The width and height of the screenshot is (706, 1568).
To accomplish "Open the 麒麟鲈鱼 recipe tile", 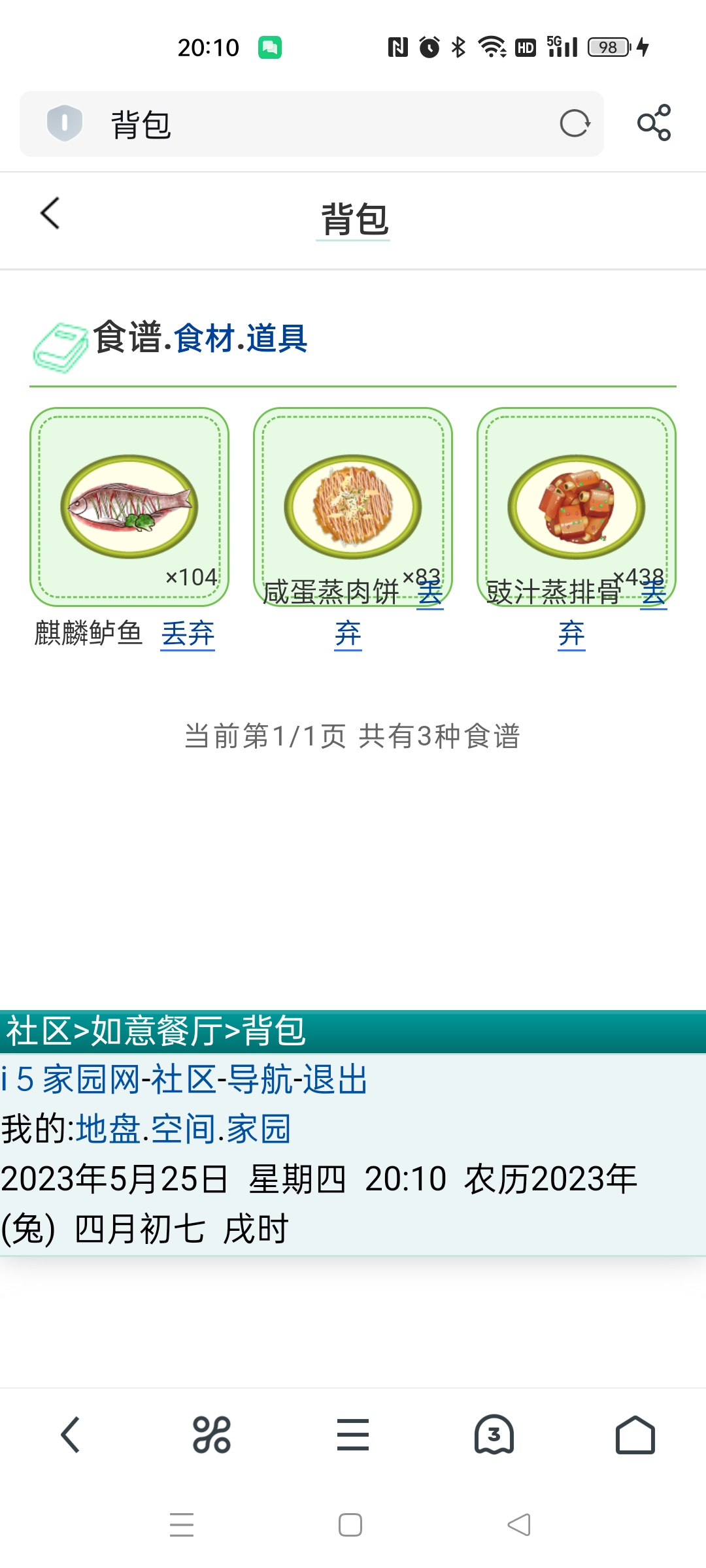I will [x=129, y=506].
